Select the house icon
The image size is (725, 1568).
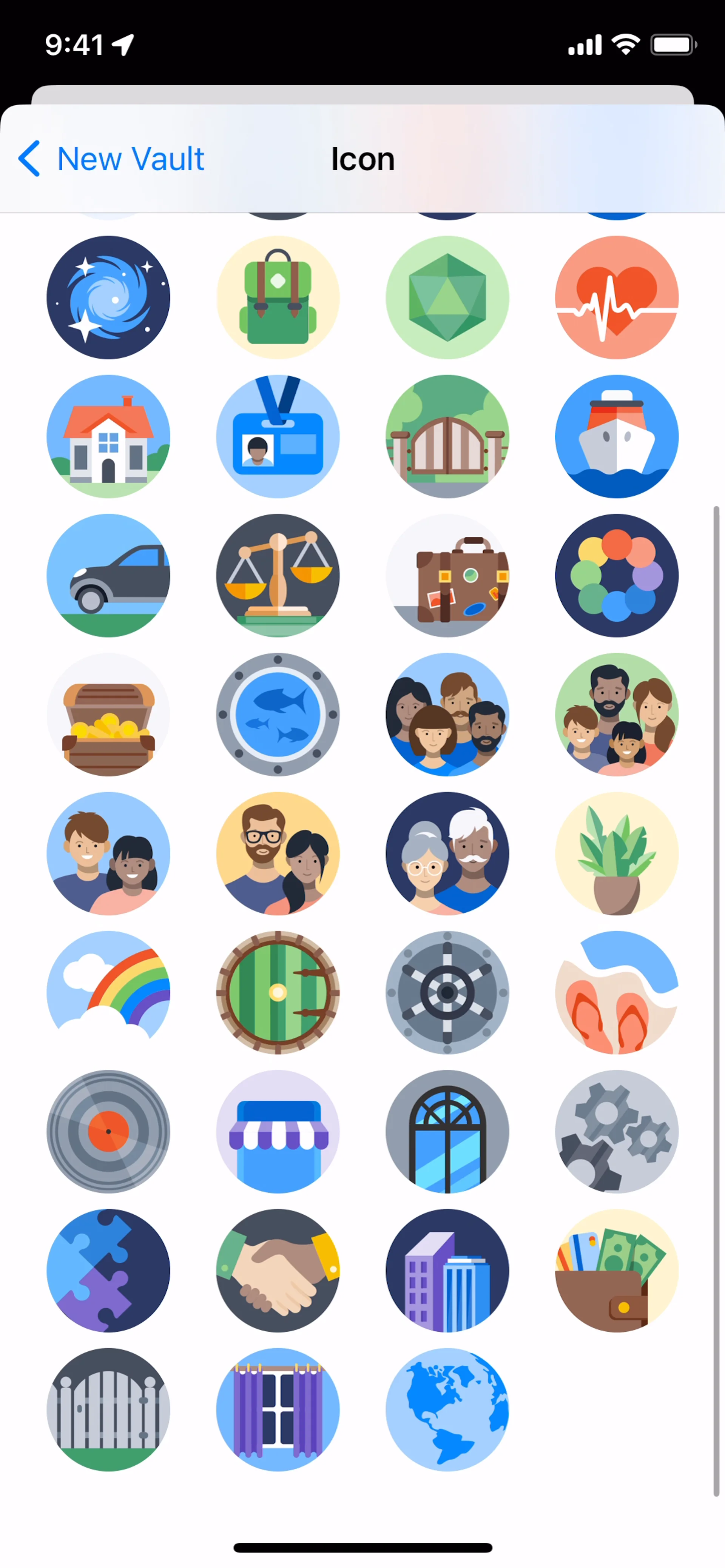point(108,436)
